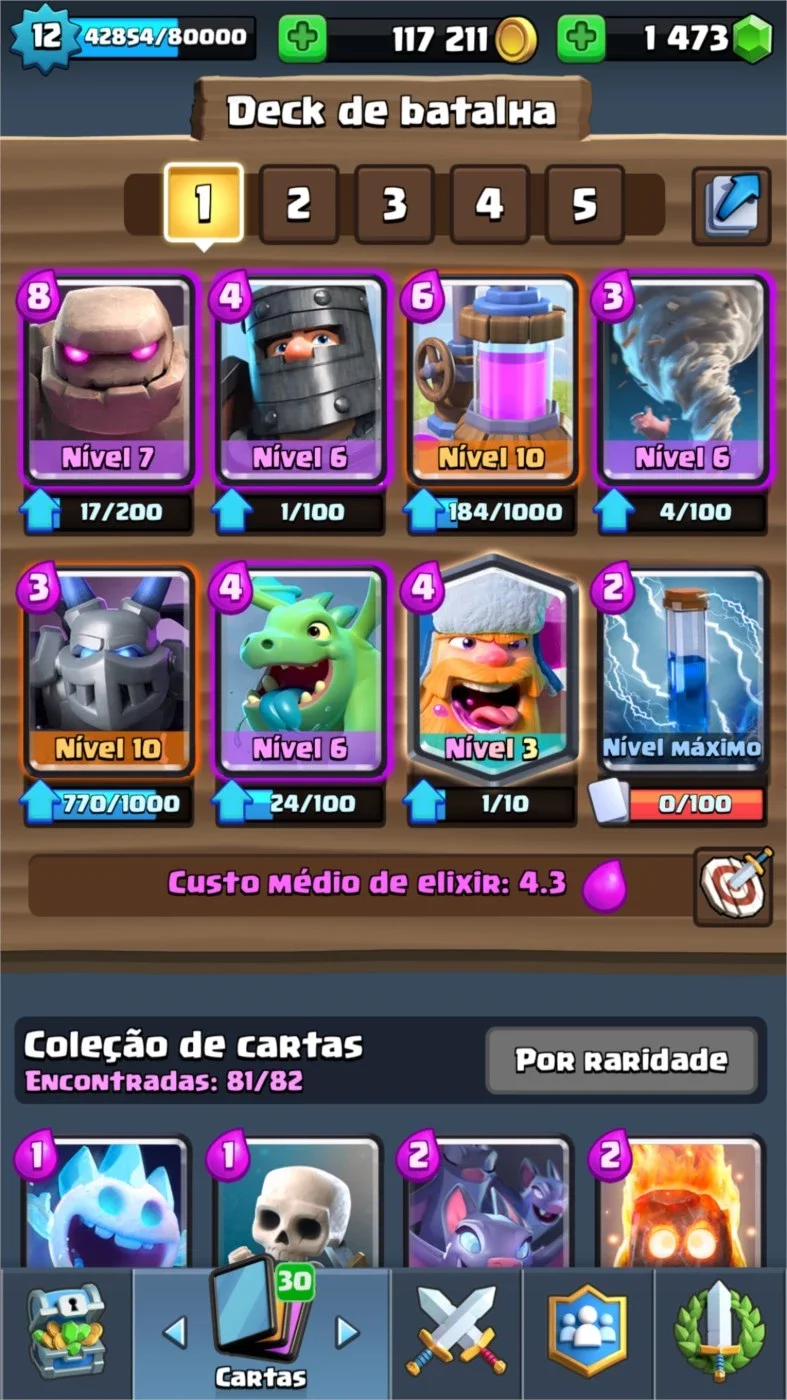
Task: Select battle deck 4
Action: [x=489, y=204]
